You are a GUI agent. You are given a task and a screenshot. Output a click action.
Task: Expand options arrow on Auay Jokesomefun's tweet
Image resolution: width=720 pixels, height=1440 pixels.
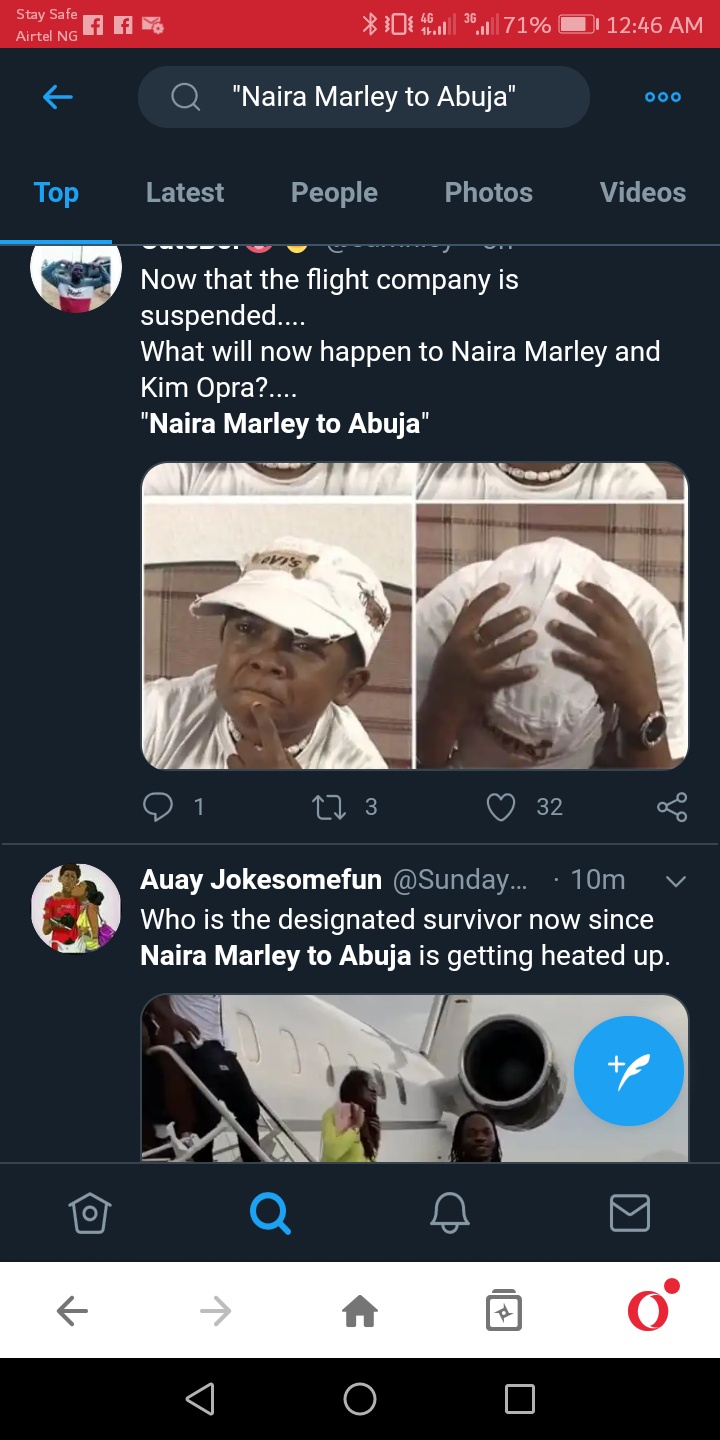pos(676,881)
